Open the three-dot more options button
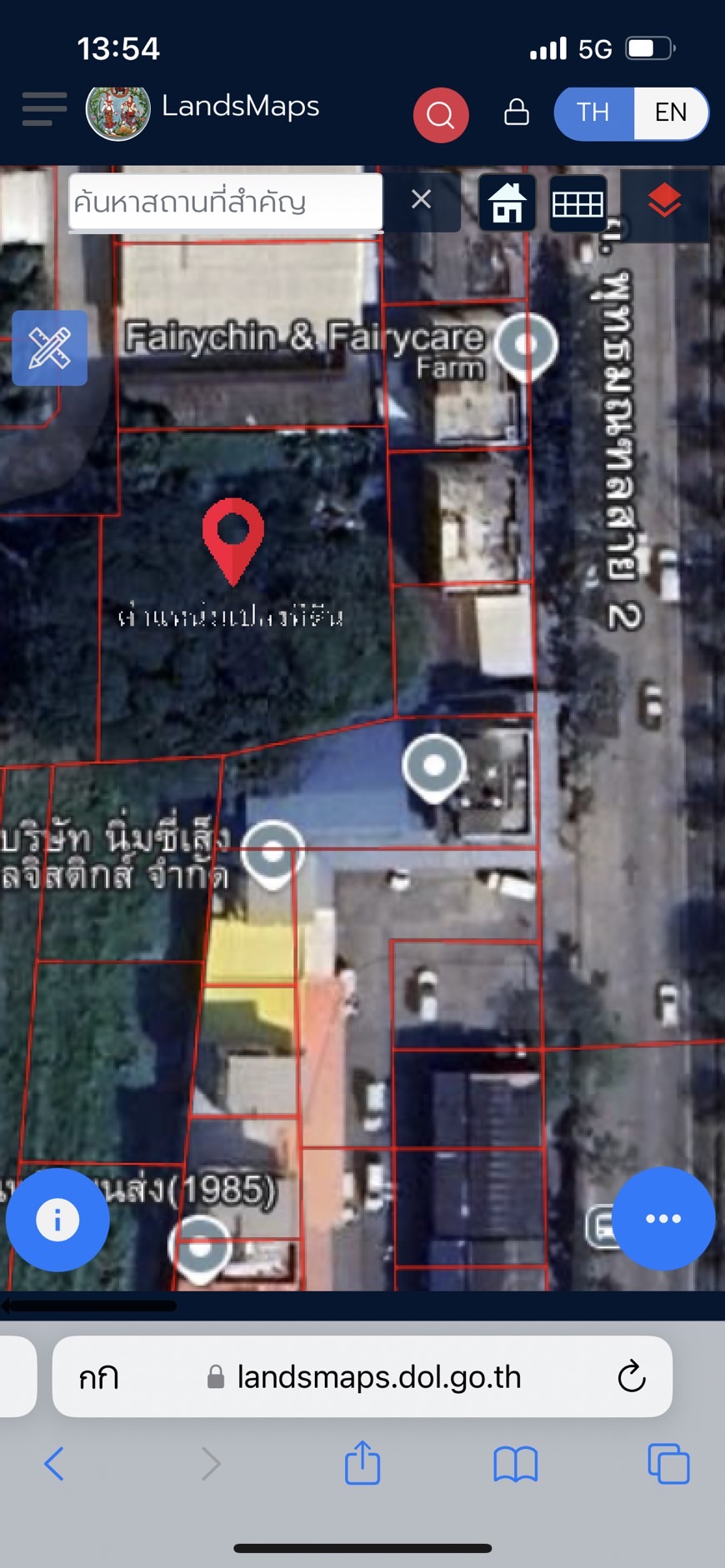Image resolution: width=725 pixels, height=1568 pixels. (663, 1219)
